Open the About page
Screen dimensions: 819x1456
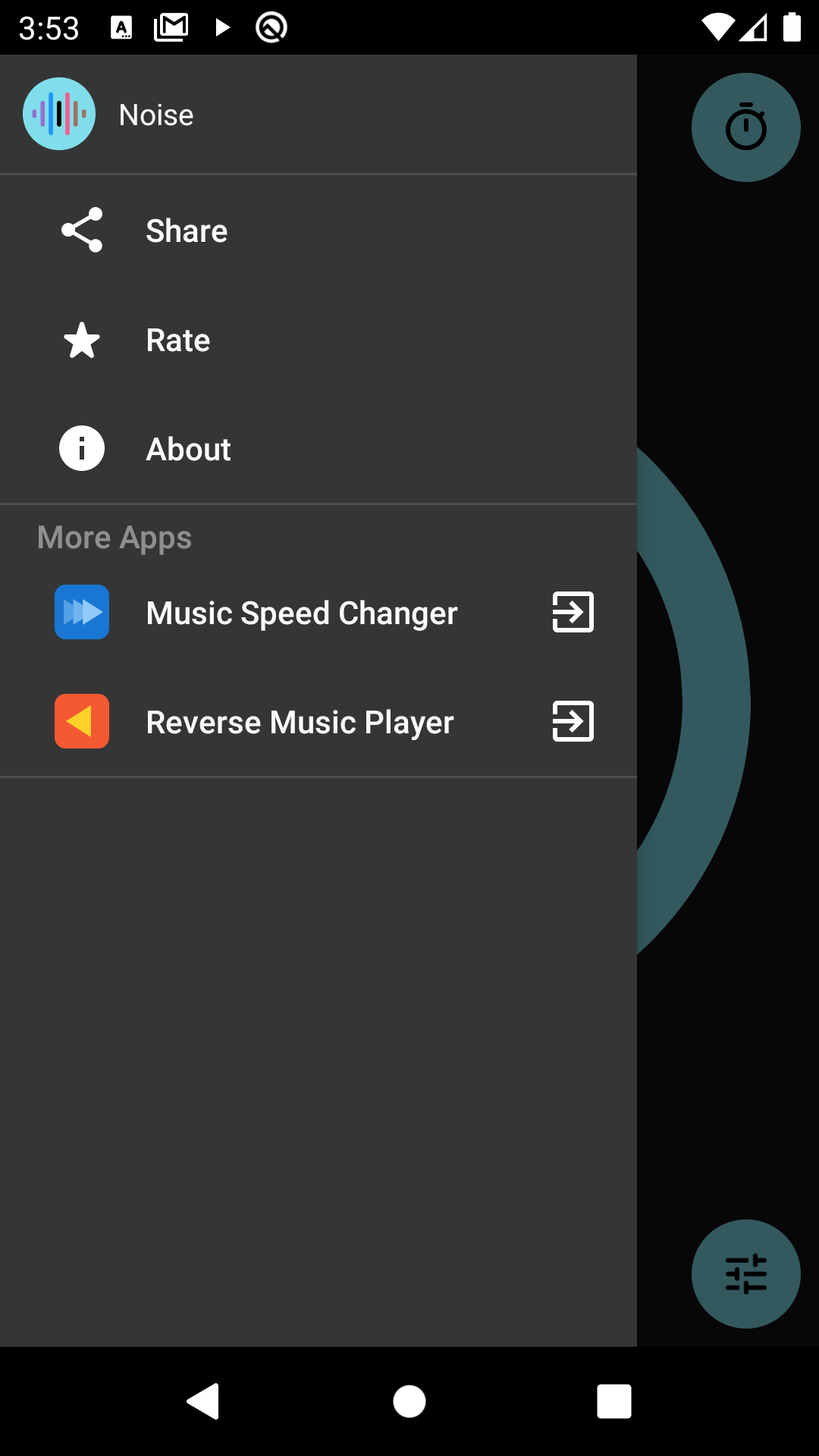(x=188, y=449)
